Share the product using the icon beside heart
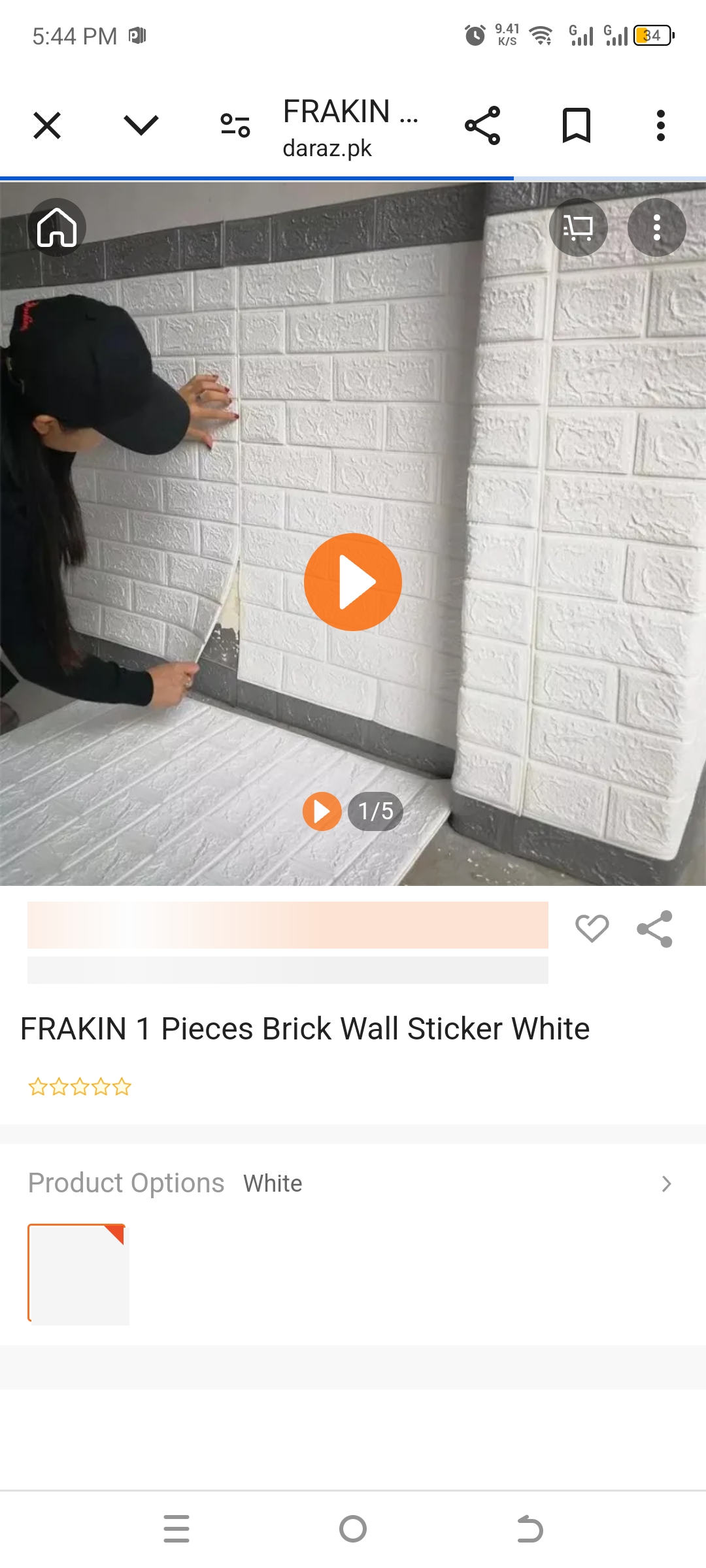 654,928
